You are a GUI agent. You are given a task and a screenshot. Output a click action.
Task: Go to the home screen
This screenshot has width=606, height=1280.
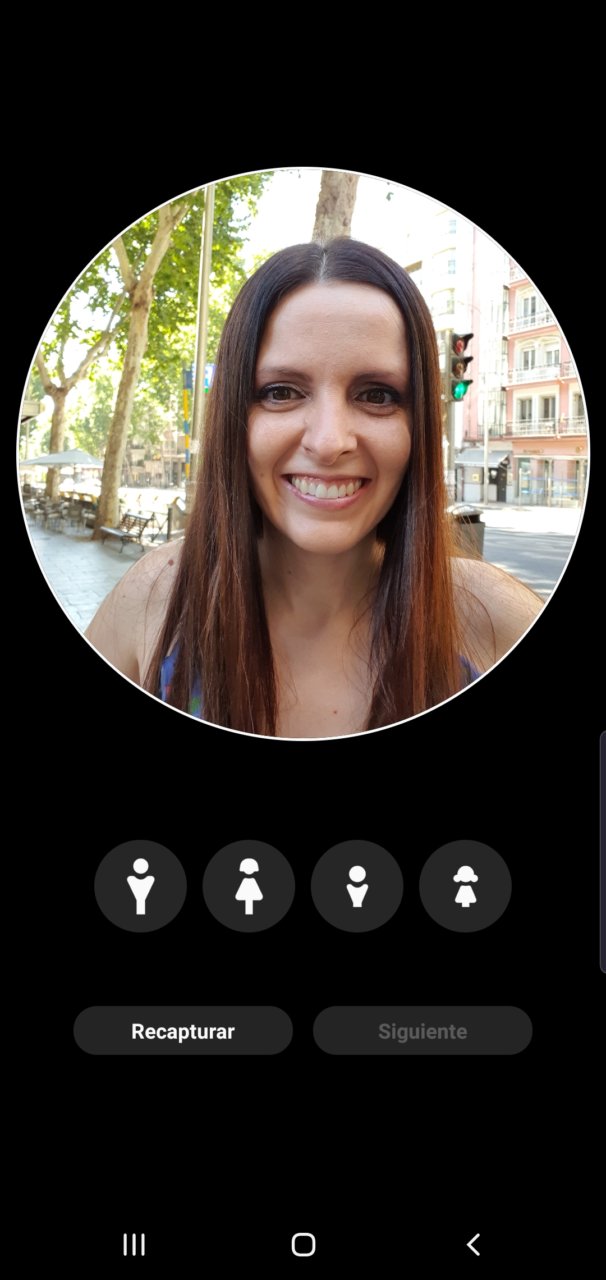(303, 1244)
